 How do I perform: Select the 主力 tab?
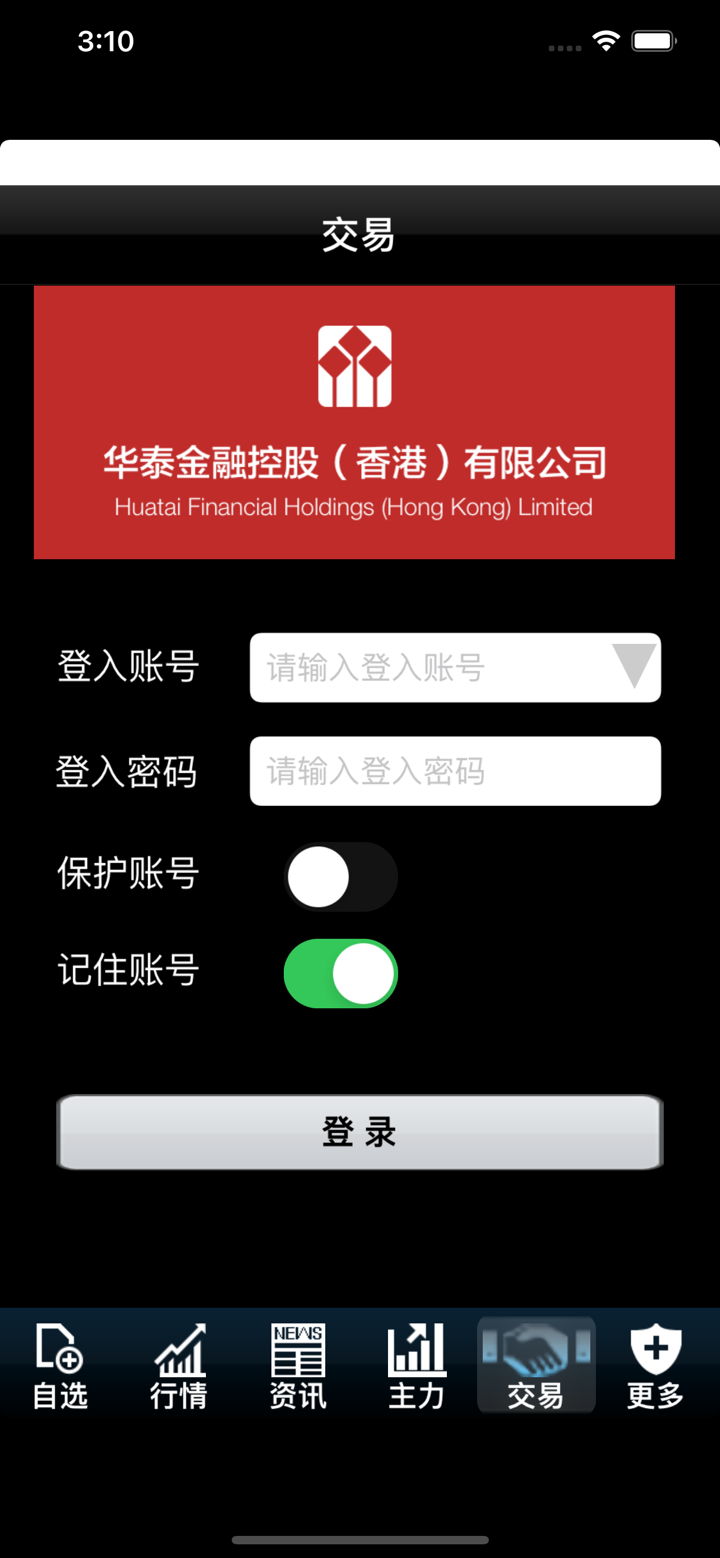point(417,1366)
